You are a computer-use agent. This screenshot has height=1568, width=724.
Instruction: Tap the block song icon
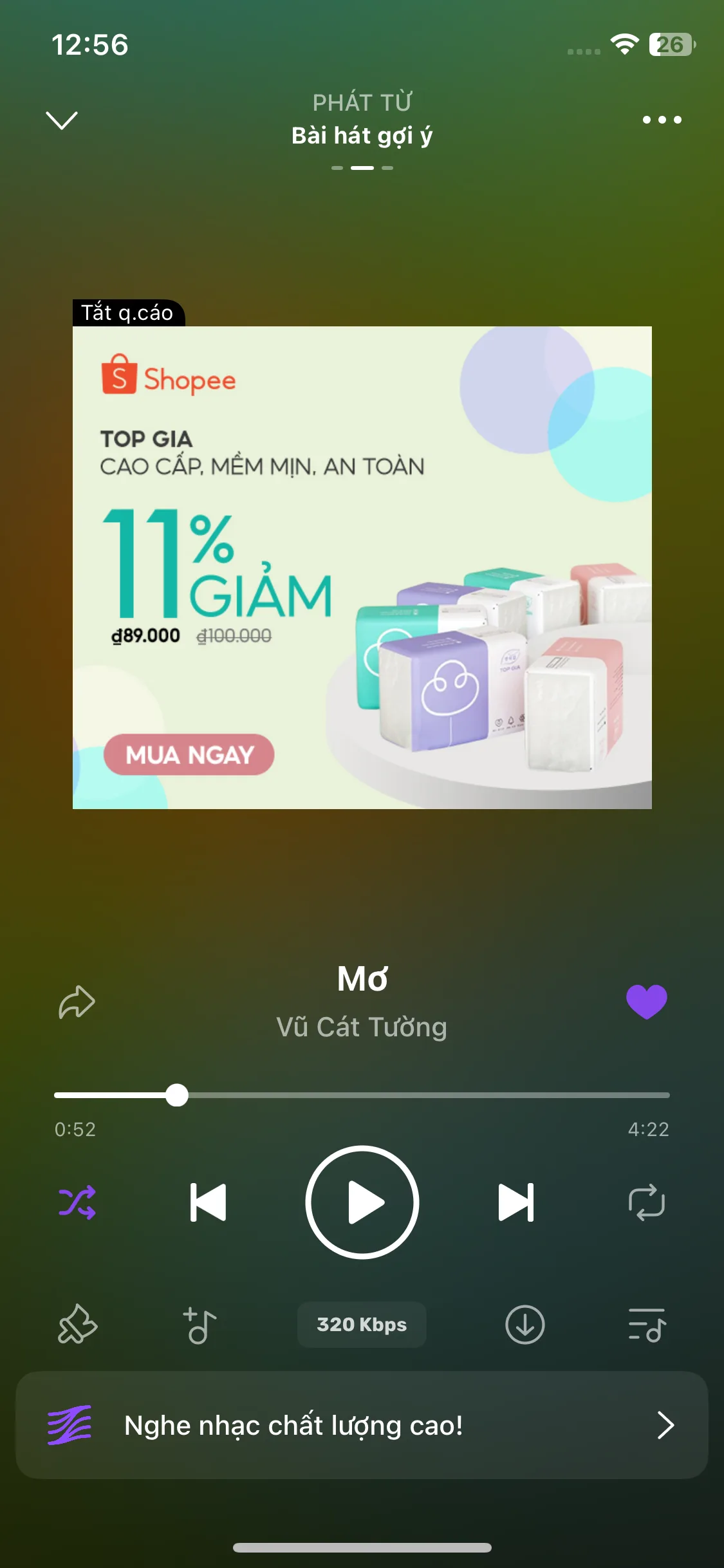point(77,1325)
